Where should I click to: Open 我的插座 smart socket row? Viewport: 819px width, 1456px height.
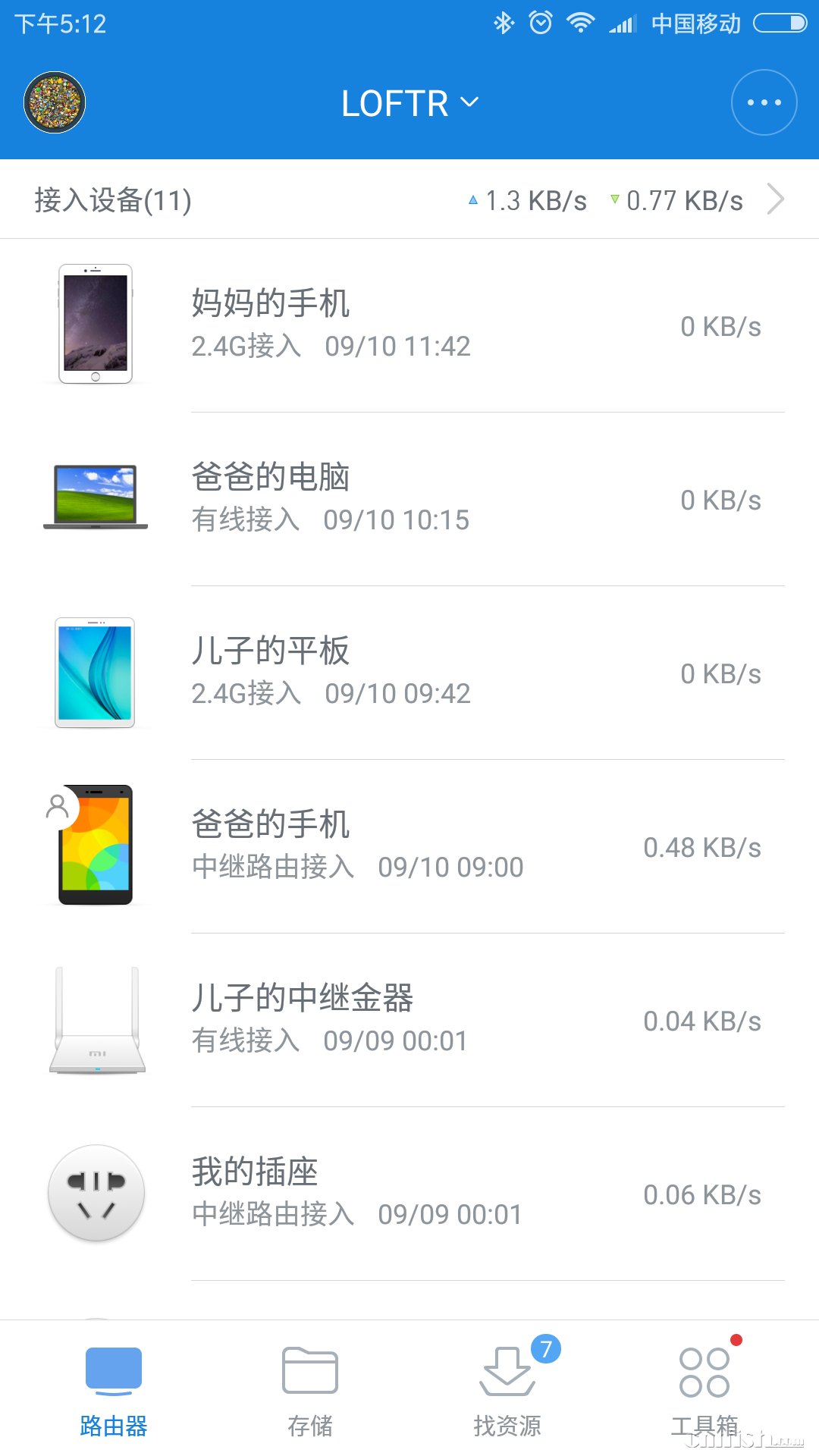point(409,1193)
